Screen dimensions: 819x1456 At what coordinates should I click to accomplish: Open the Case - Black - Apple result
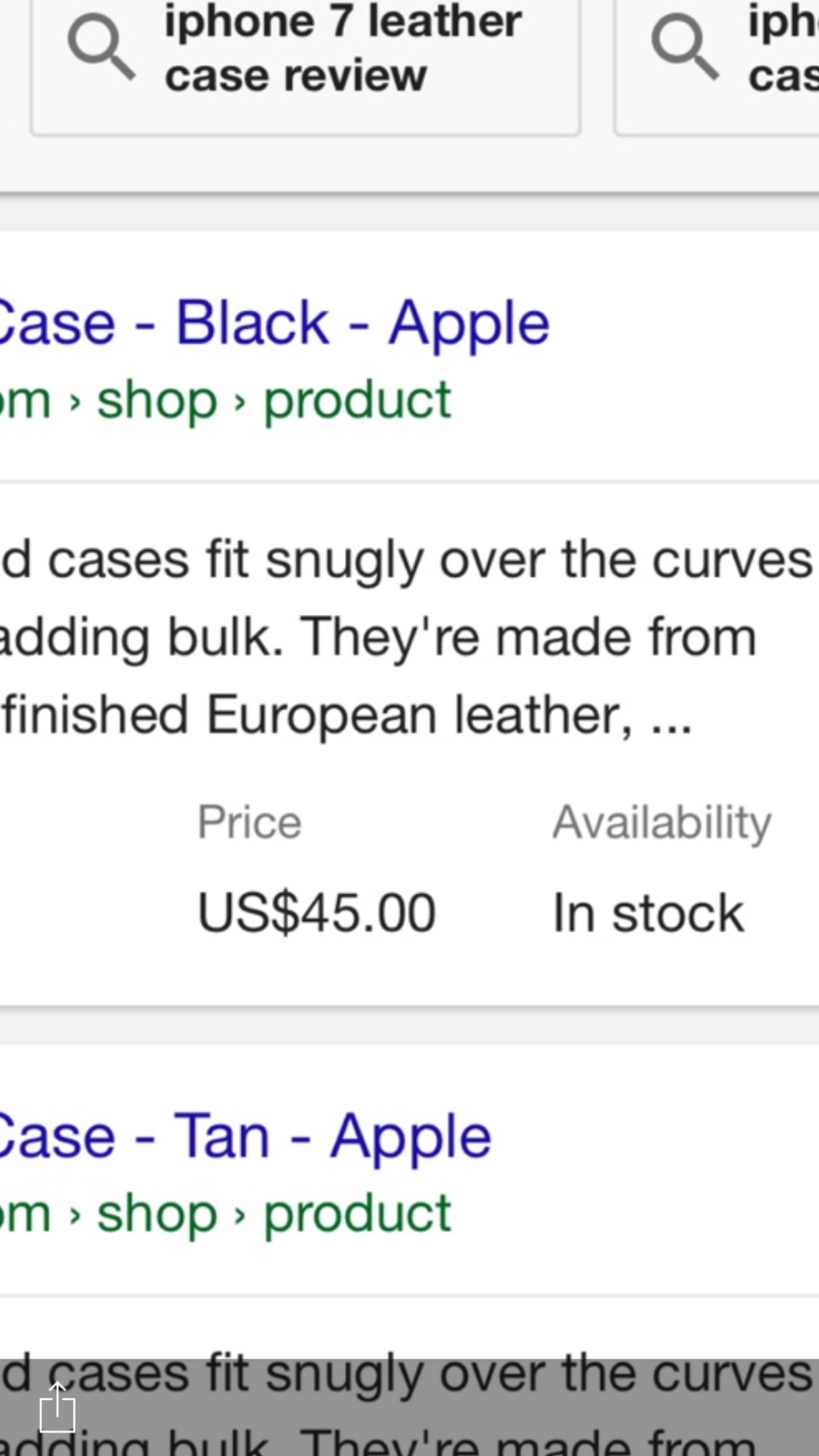pyautogui.click(x=275, y=323)
